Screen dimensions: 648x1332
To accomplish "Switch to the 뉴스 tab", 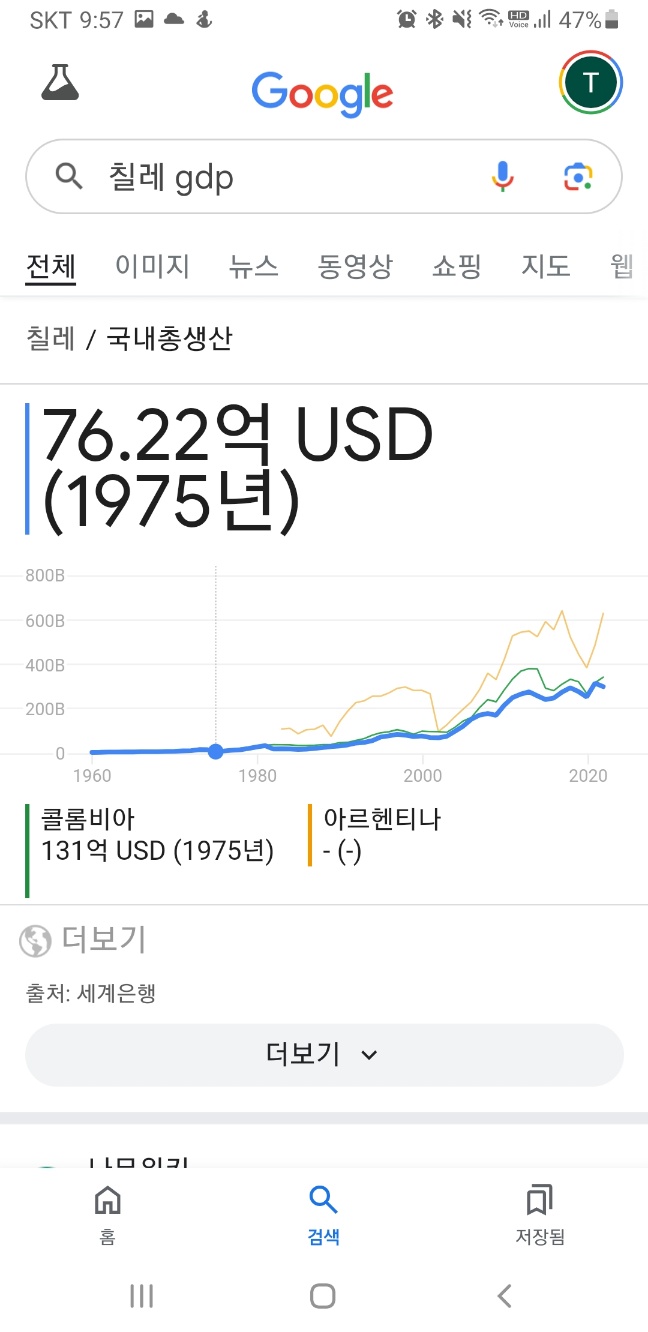I will pyautogui.click(x=253, y=266).
